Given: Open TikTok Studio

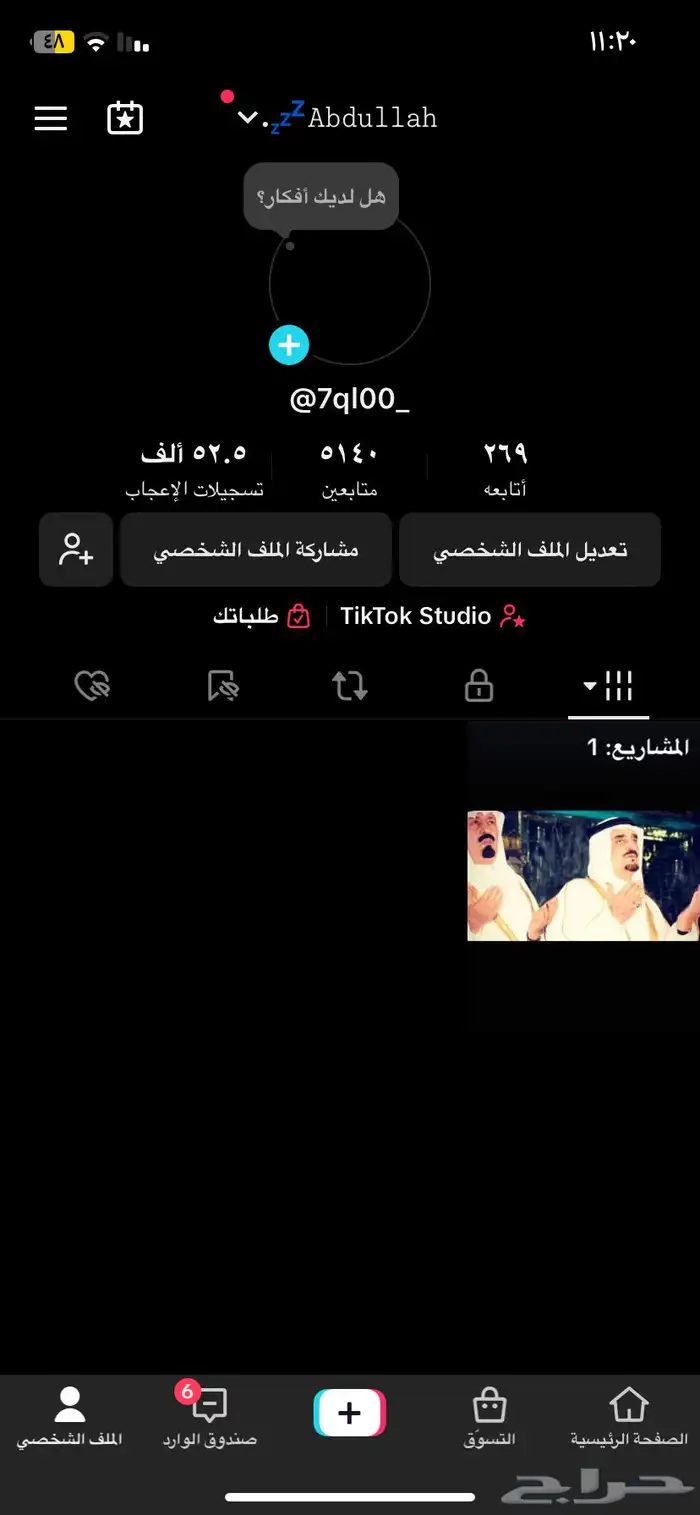Looking at the screenshot, I should point(432,616).
